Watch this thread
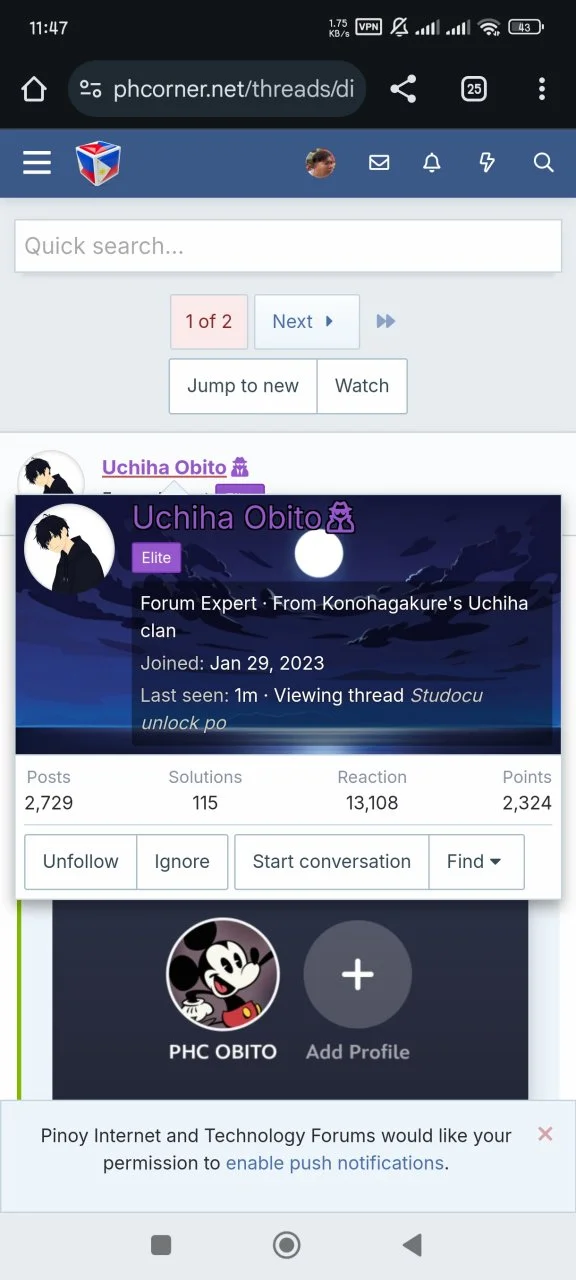 (362, 386)
